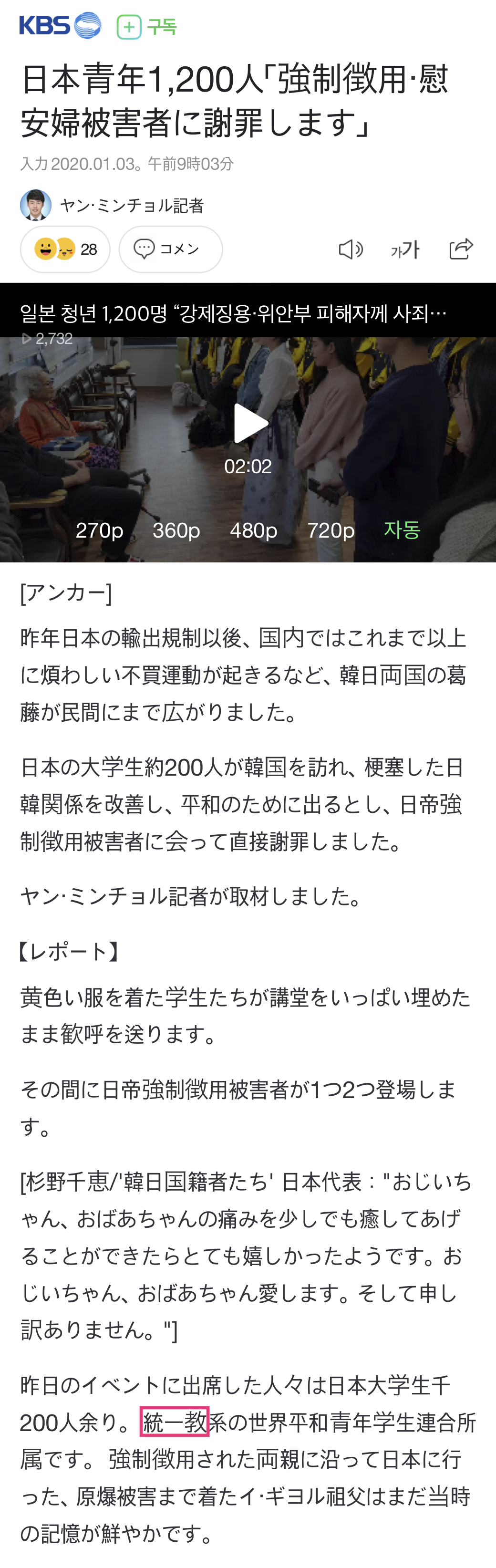Listen to the article with the speaker icon

coord(350,249)
